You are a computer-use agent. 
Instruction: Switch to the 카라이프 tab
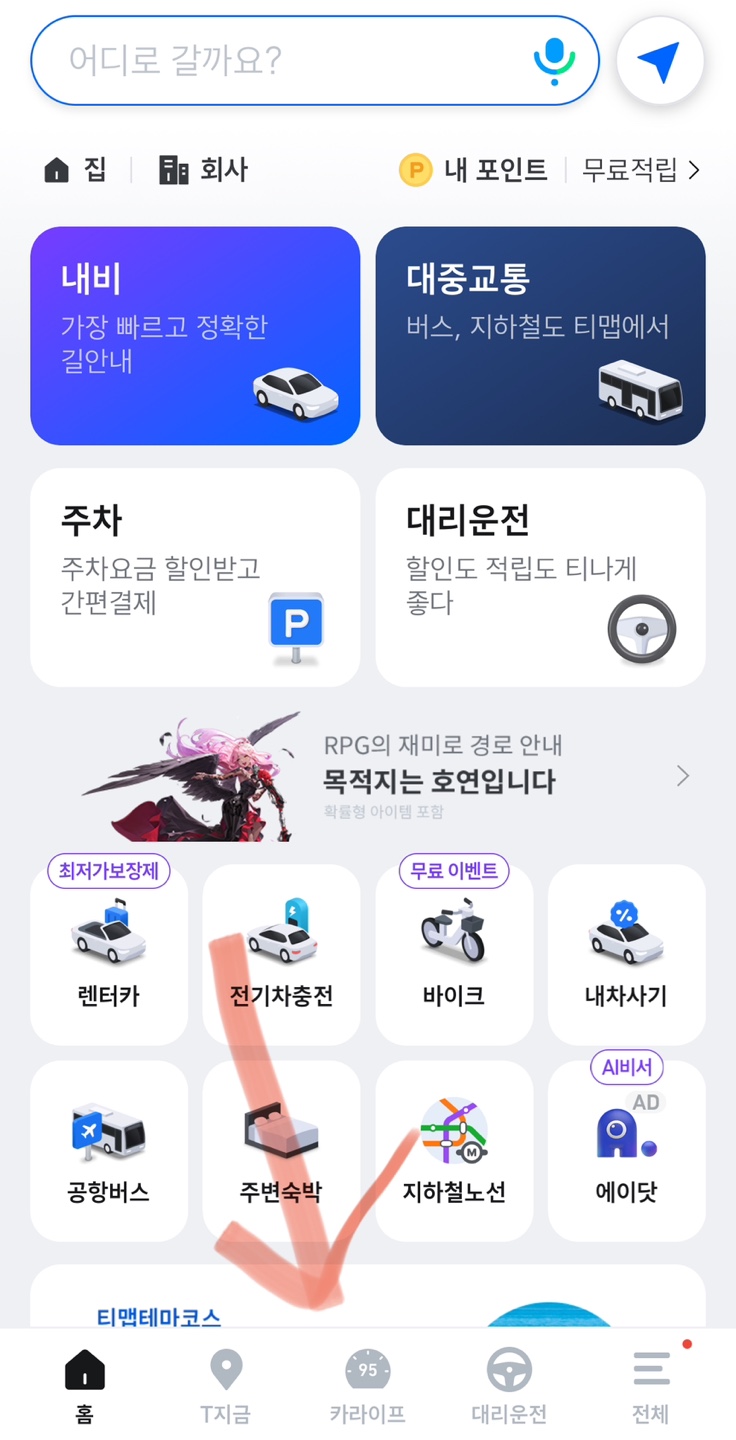click(367, 1386)
